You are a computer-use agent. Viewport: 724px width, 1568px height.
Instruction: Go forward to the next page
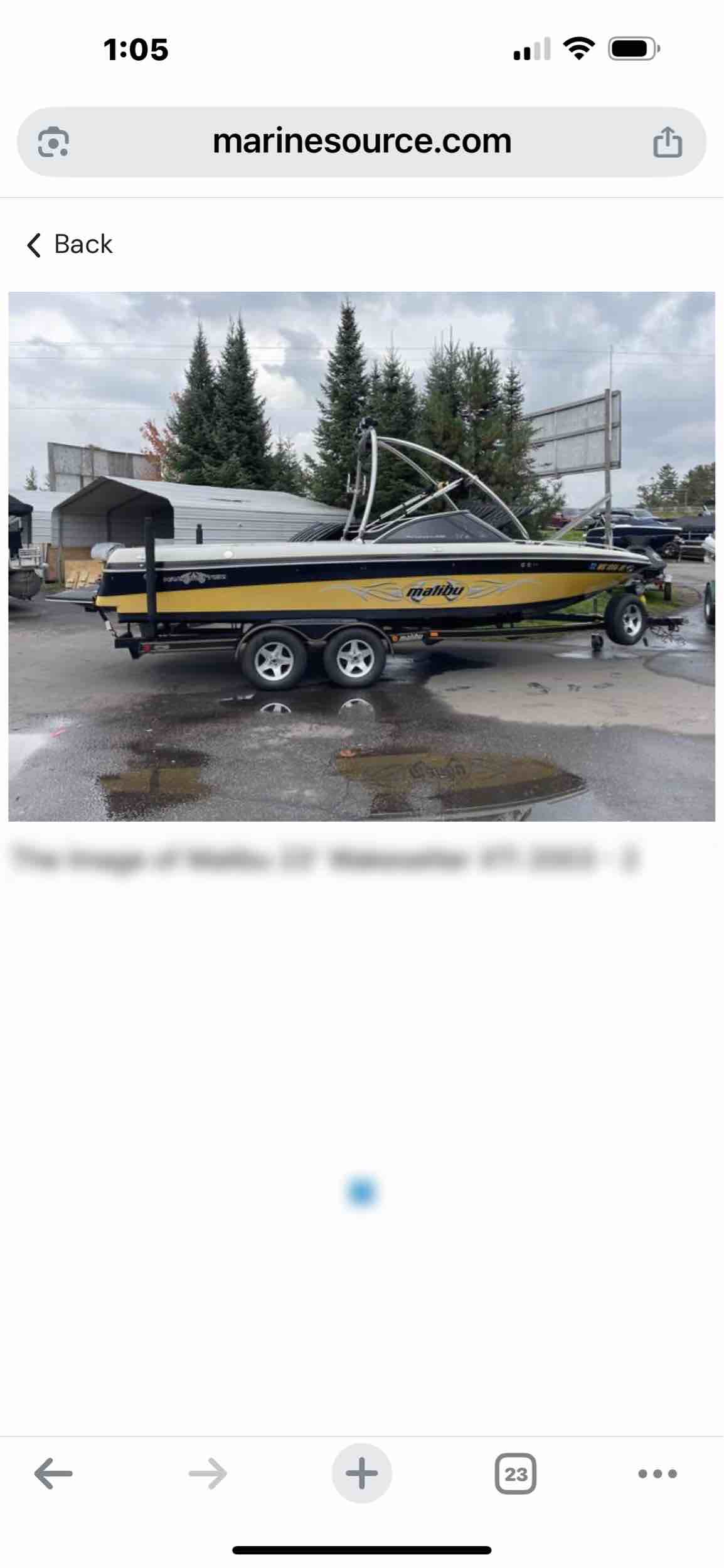click(208, 1473)
